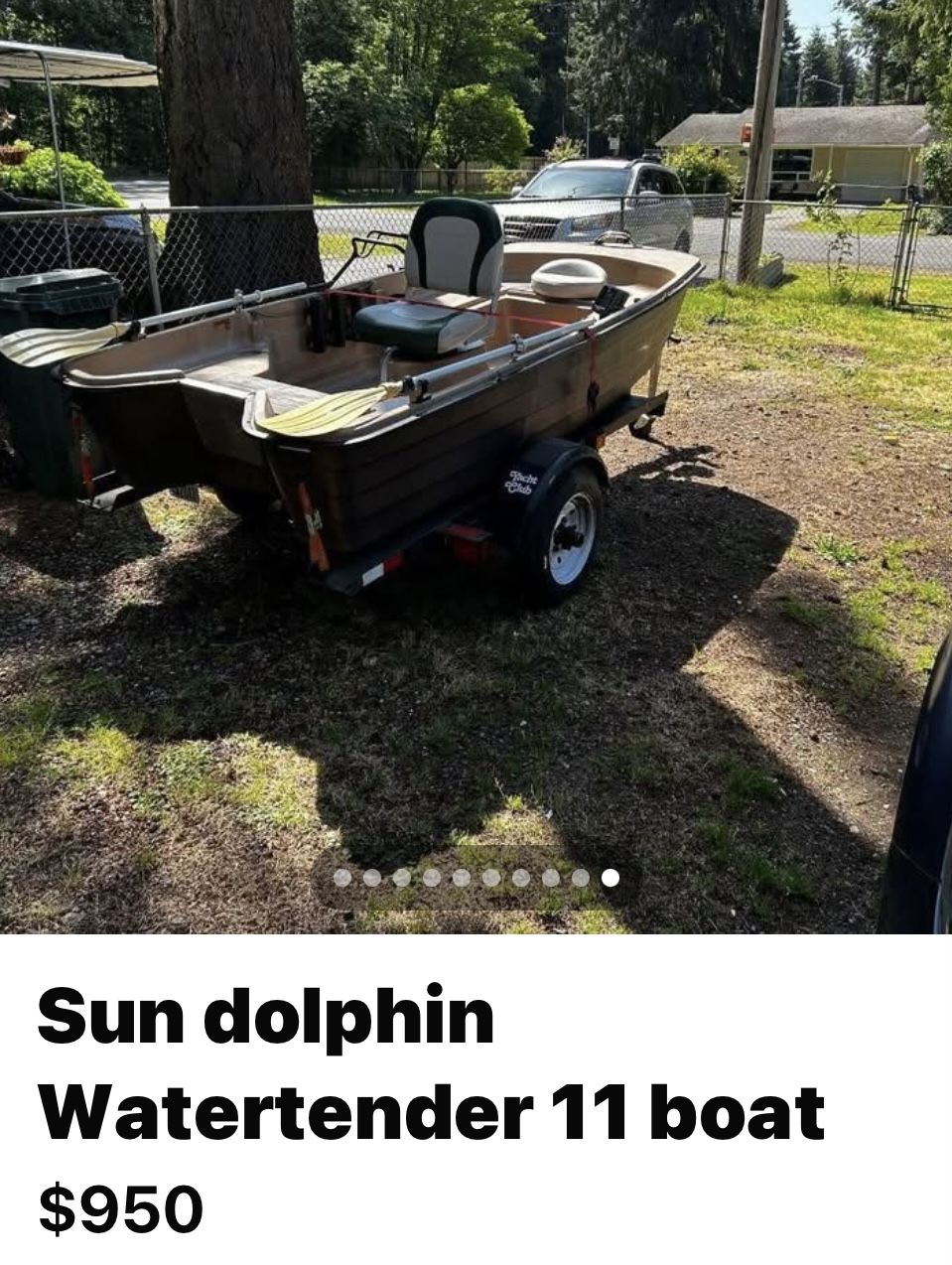Screen dimensions: 952x1265
Task: Select the sixth carousel dot
Action: coord(491,879)
